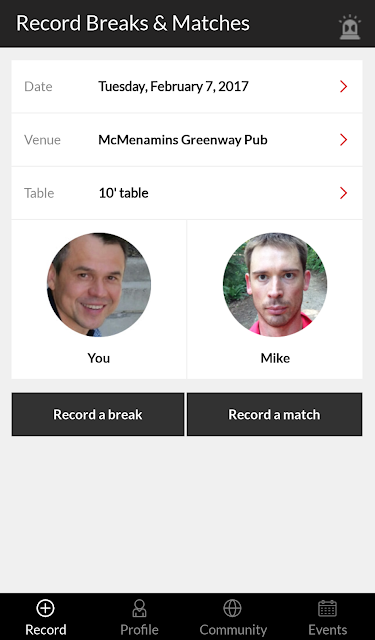Switch to the Profile tab
Screen dimensions: 375x640
139,617
